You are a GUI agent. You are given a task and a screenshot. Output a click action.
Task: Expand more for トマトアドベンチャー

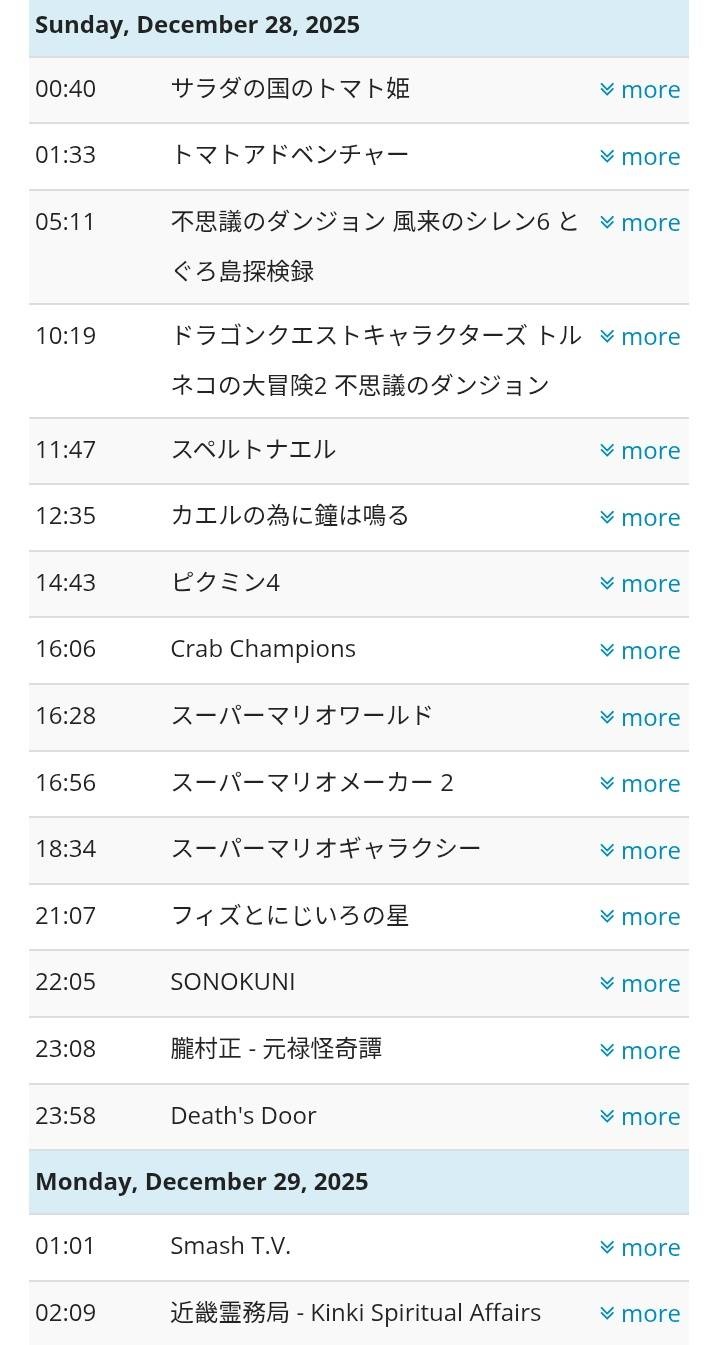[640, 157]
